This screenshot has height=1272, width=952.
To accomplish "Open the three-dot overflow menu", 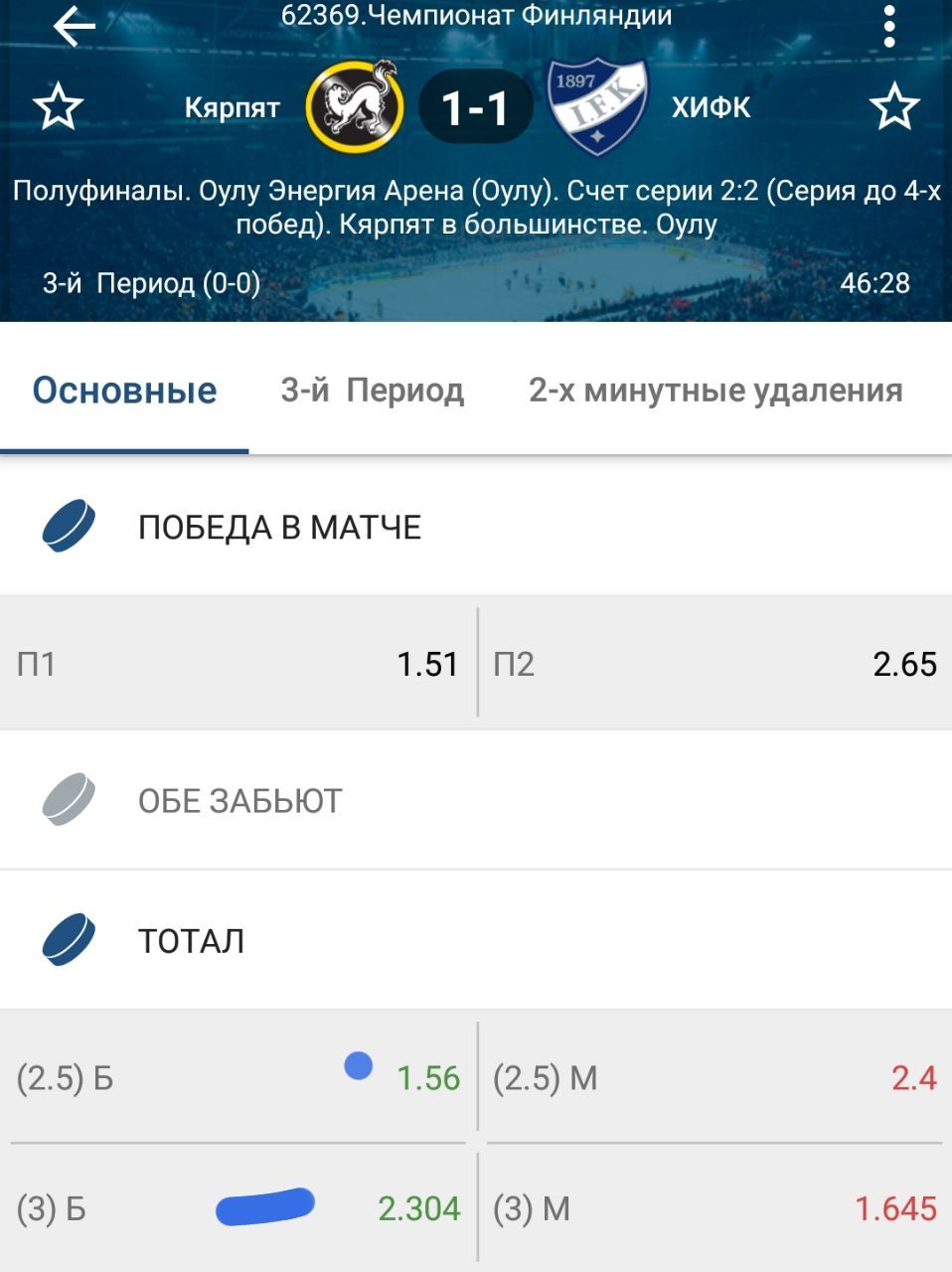I will [889, 27].
